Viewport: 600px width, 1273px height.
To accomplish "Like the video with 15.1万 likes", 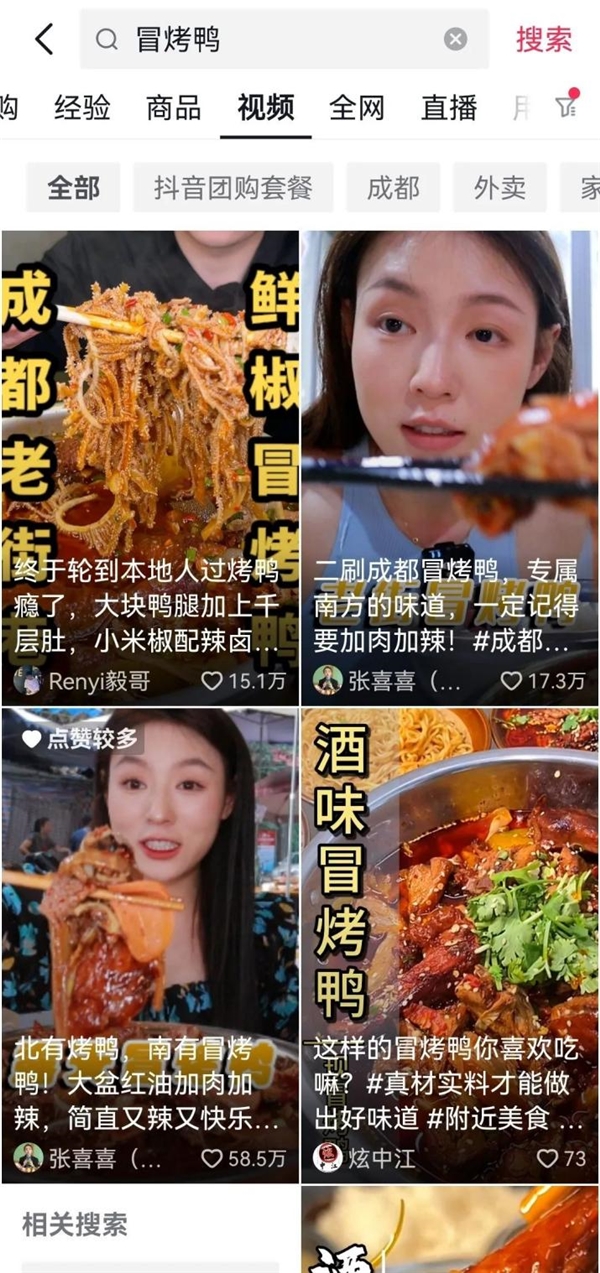I will pyautogui.click(x=211, y=682).
